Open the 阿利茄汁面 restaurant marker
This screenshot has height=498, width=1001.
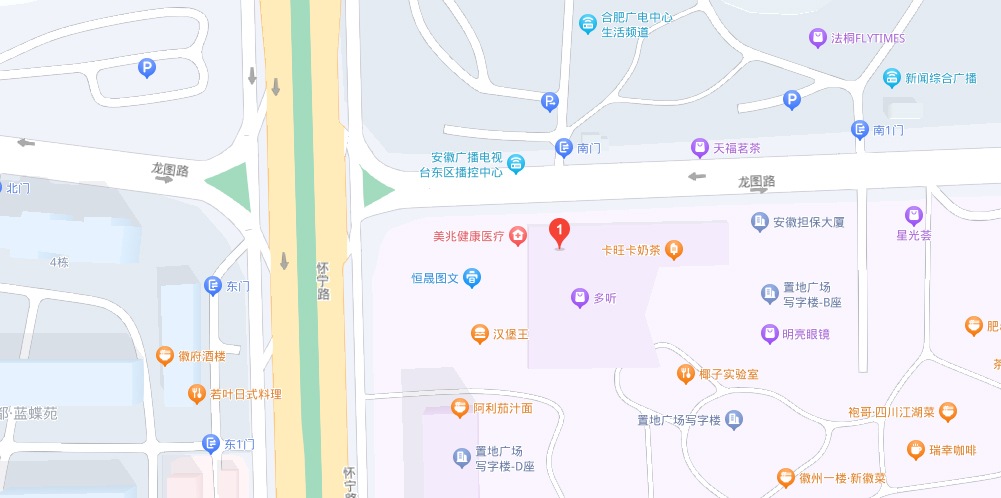(x=459, y=407)
